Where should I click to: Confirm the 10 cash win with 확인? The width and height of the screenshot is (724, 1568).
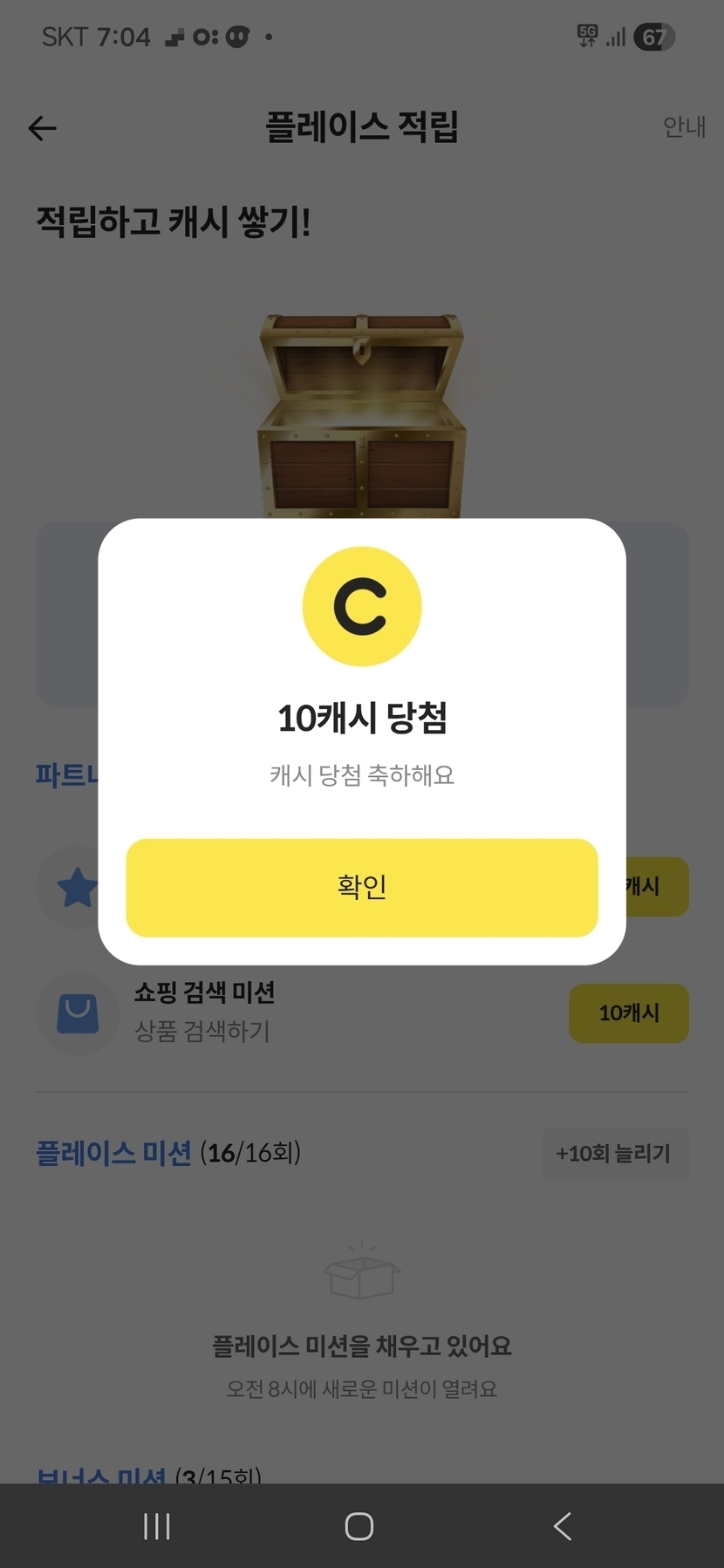[361, 887]
